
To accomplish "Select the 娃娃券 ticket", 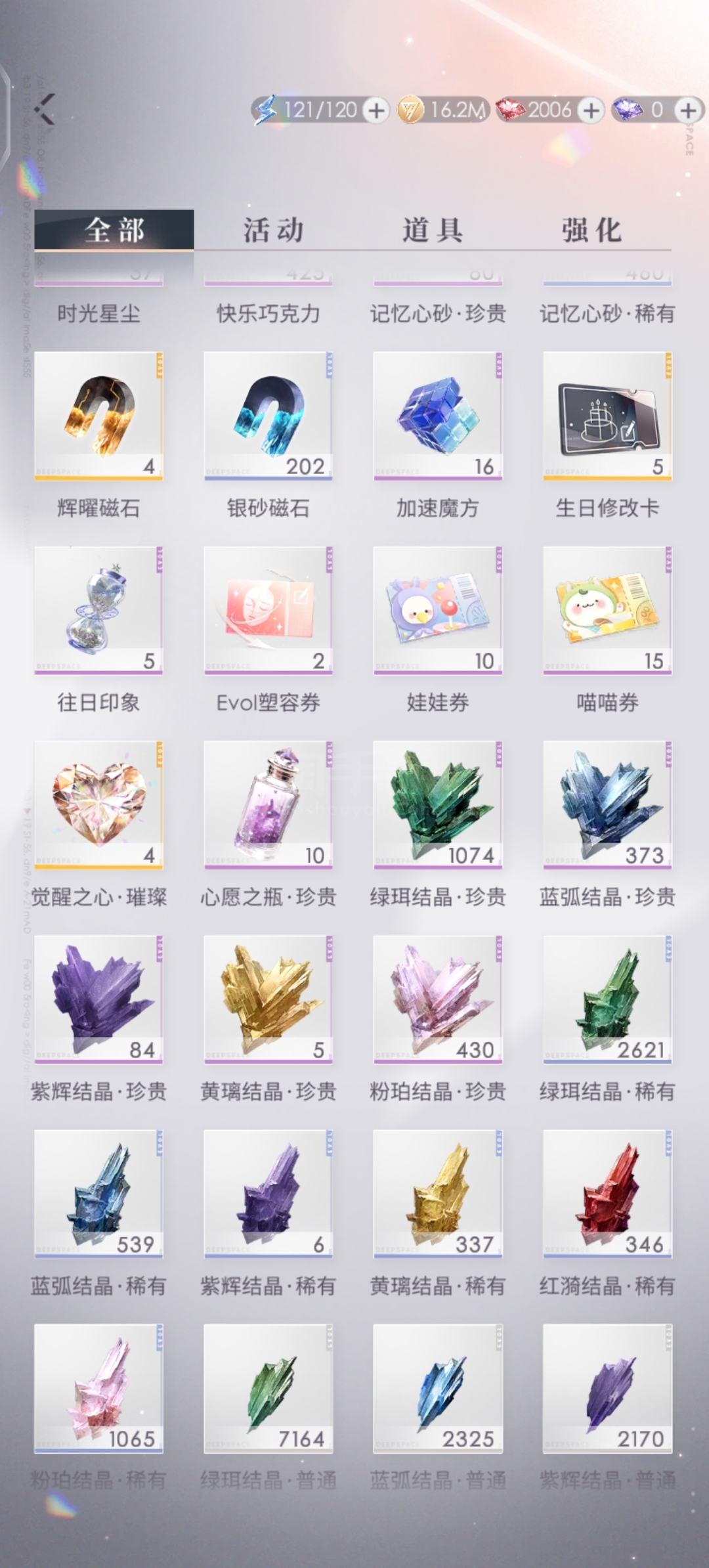I will click(x=438, y=611).
